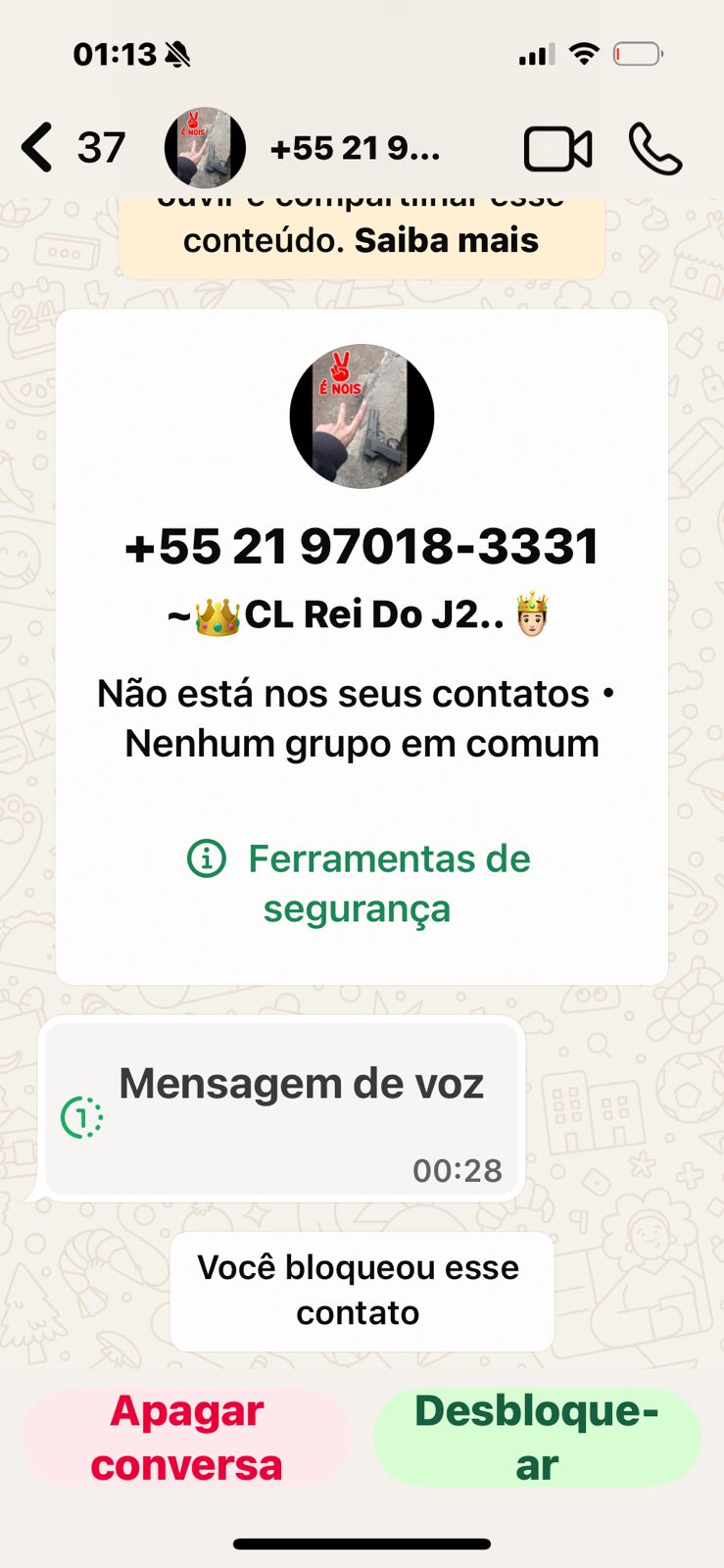Open the large profile photo in card
724x1568 pixels.
[362, 416]
